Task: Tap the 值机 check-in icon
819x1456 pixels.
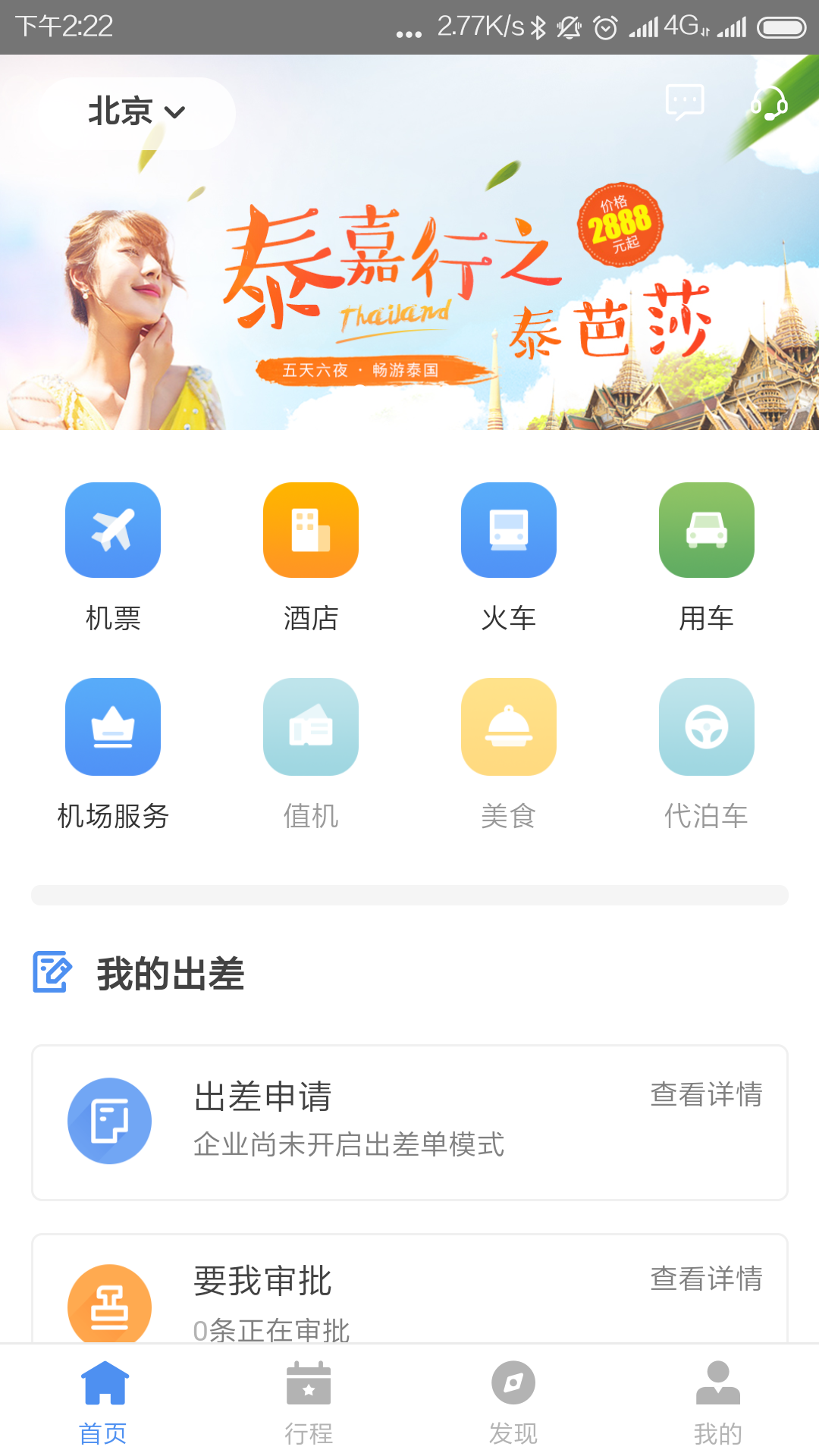Action: [x=310, y=726]
